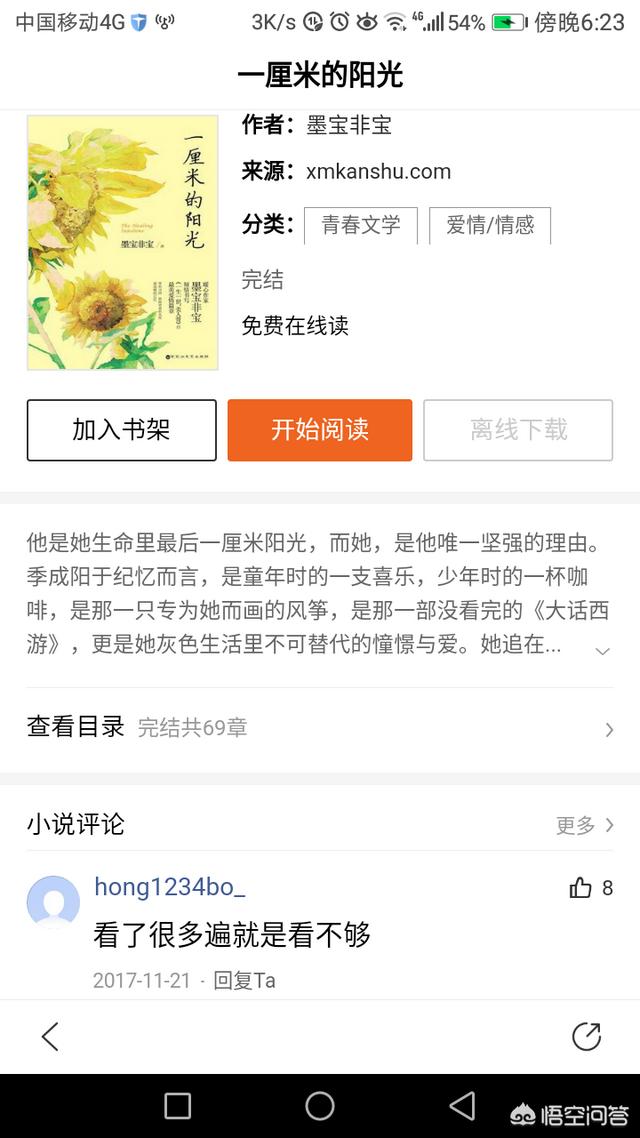Open system recent apps
Viewport: 640px width, 1138px height.
coord(177,1105)
